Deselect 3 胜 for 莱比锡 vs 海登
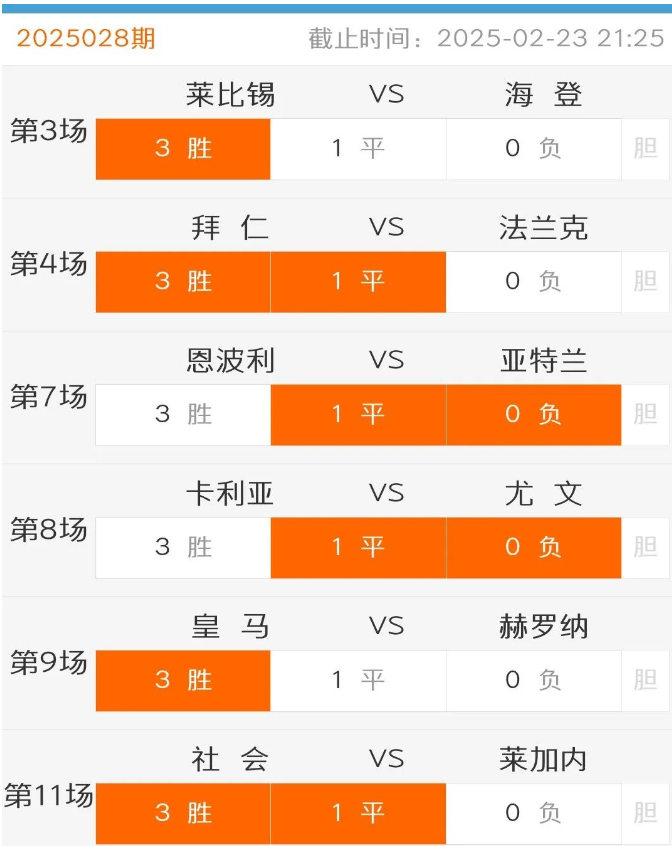The image size is (672, 846). [183, 149]
